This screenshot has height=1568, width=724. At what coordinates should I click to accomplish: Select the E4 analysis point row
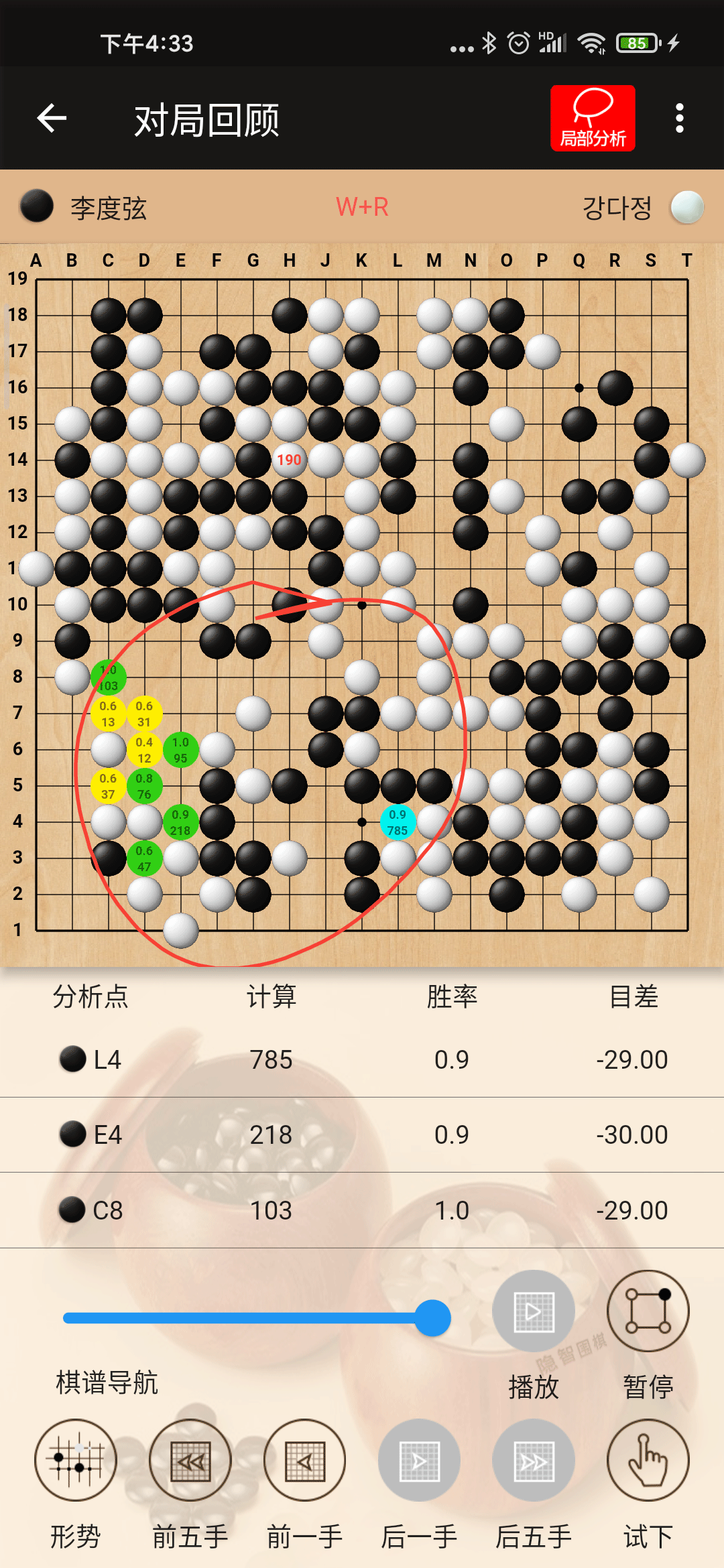(362, 1135)
